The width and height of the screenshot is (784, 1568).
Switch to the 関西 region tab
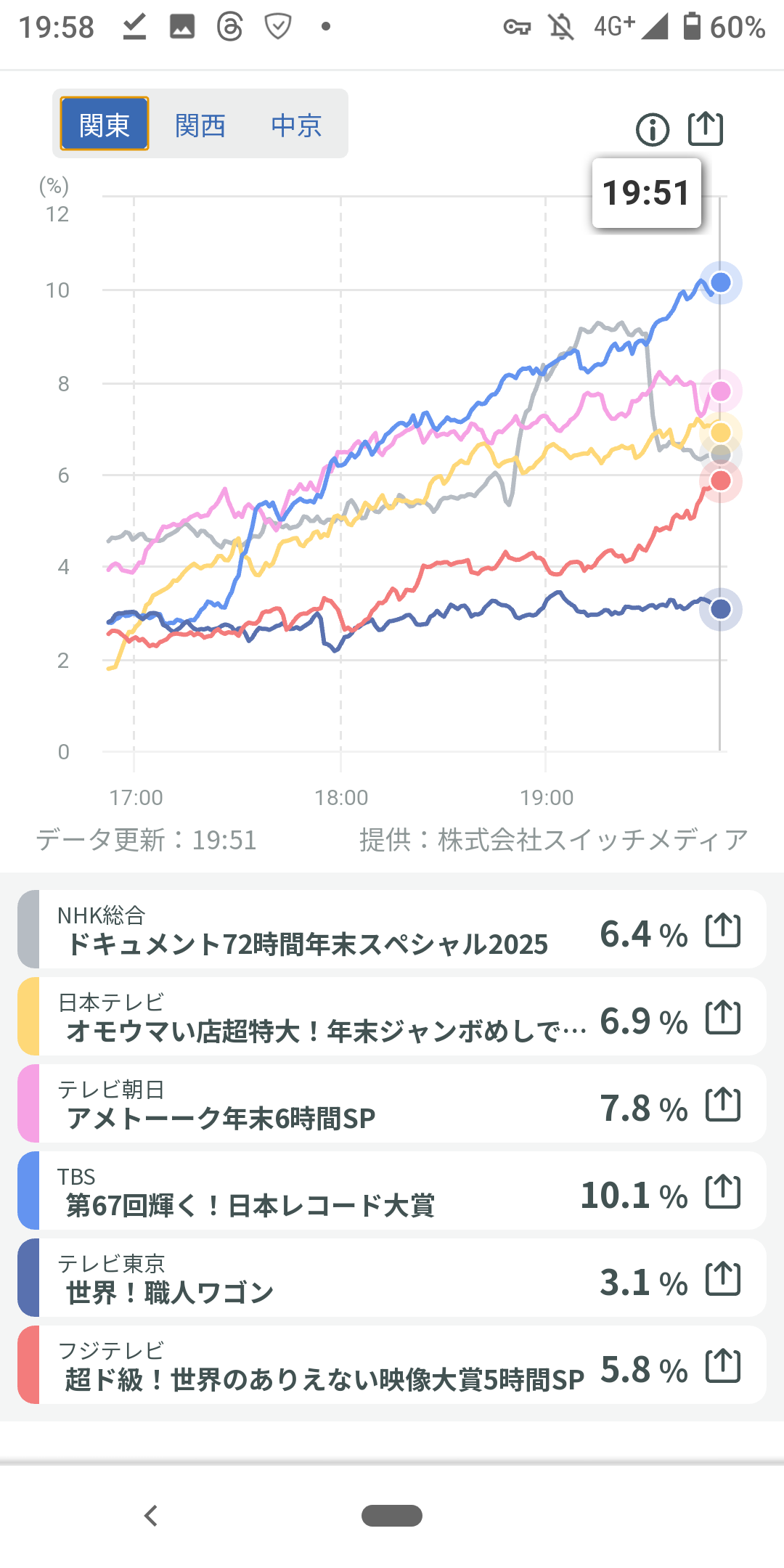pyautogui.click(x=200, y=126)
